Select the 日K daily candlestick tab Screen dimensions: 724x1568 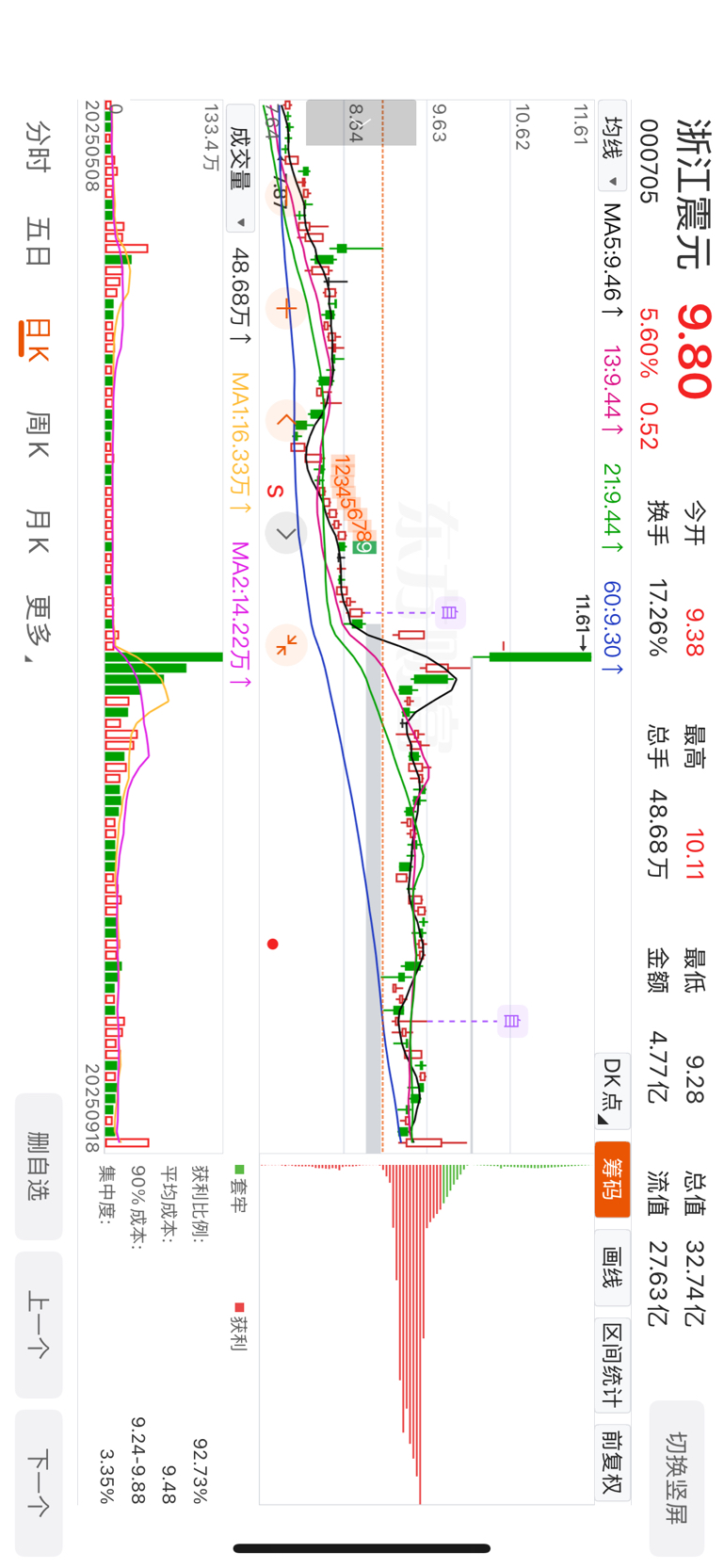pos(38,339)
